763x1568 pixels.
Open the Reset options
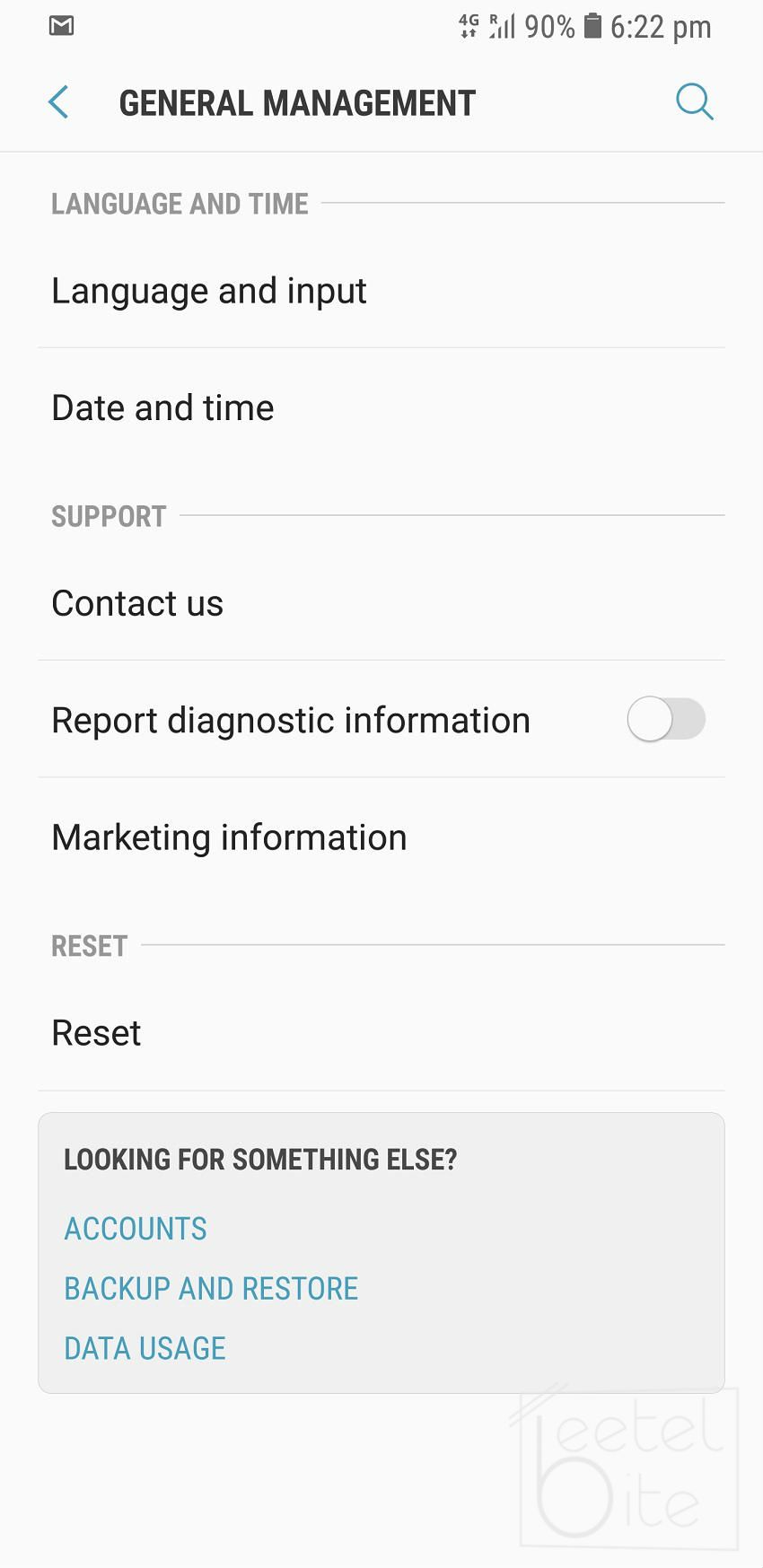pos(96,1033)
